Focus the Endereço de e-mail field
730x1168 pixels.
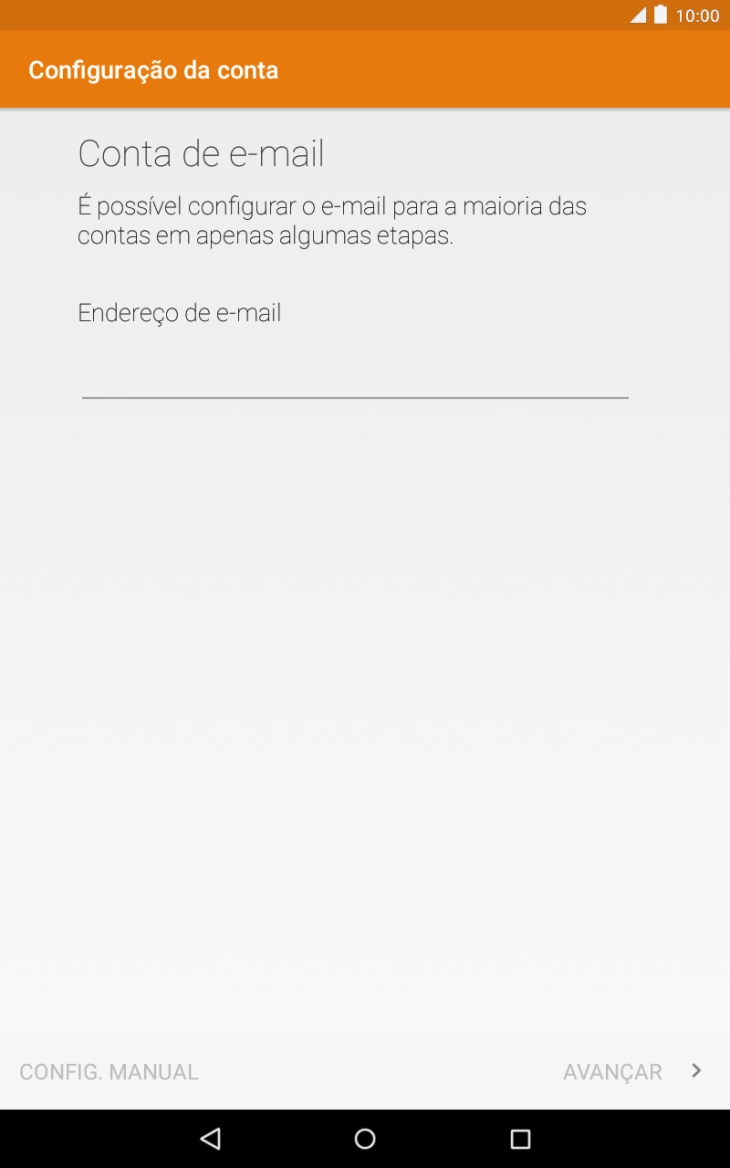point(355,376)
